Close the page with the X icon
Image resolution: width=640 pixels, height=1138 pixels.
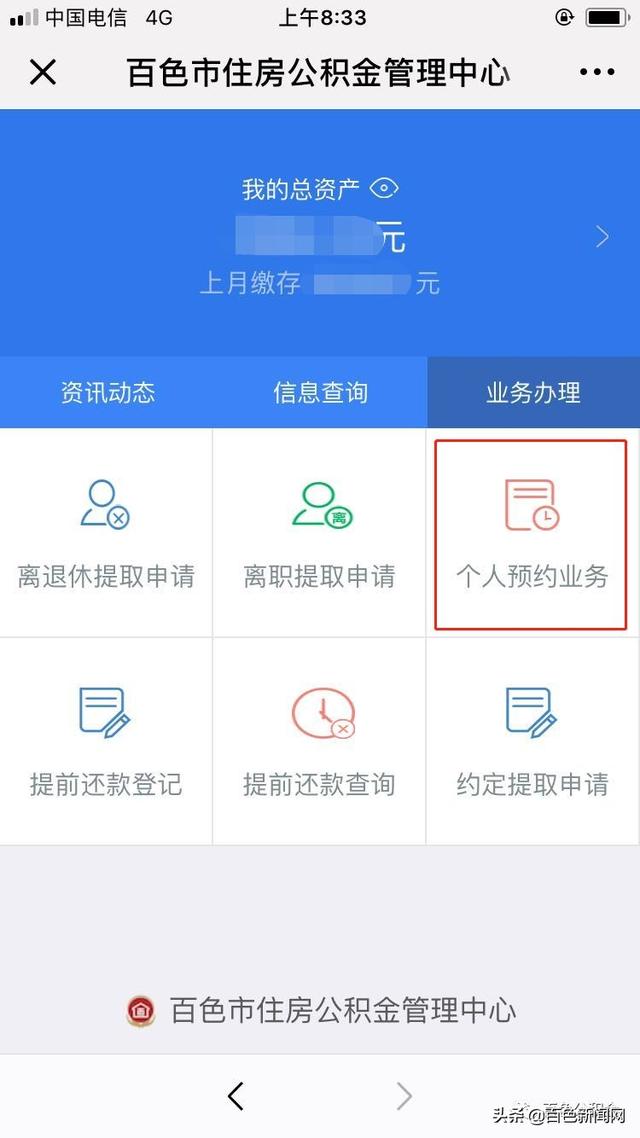(43, 72)
